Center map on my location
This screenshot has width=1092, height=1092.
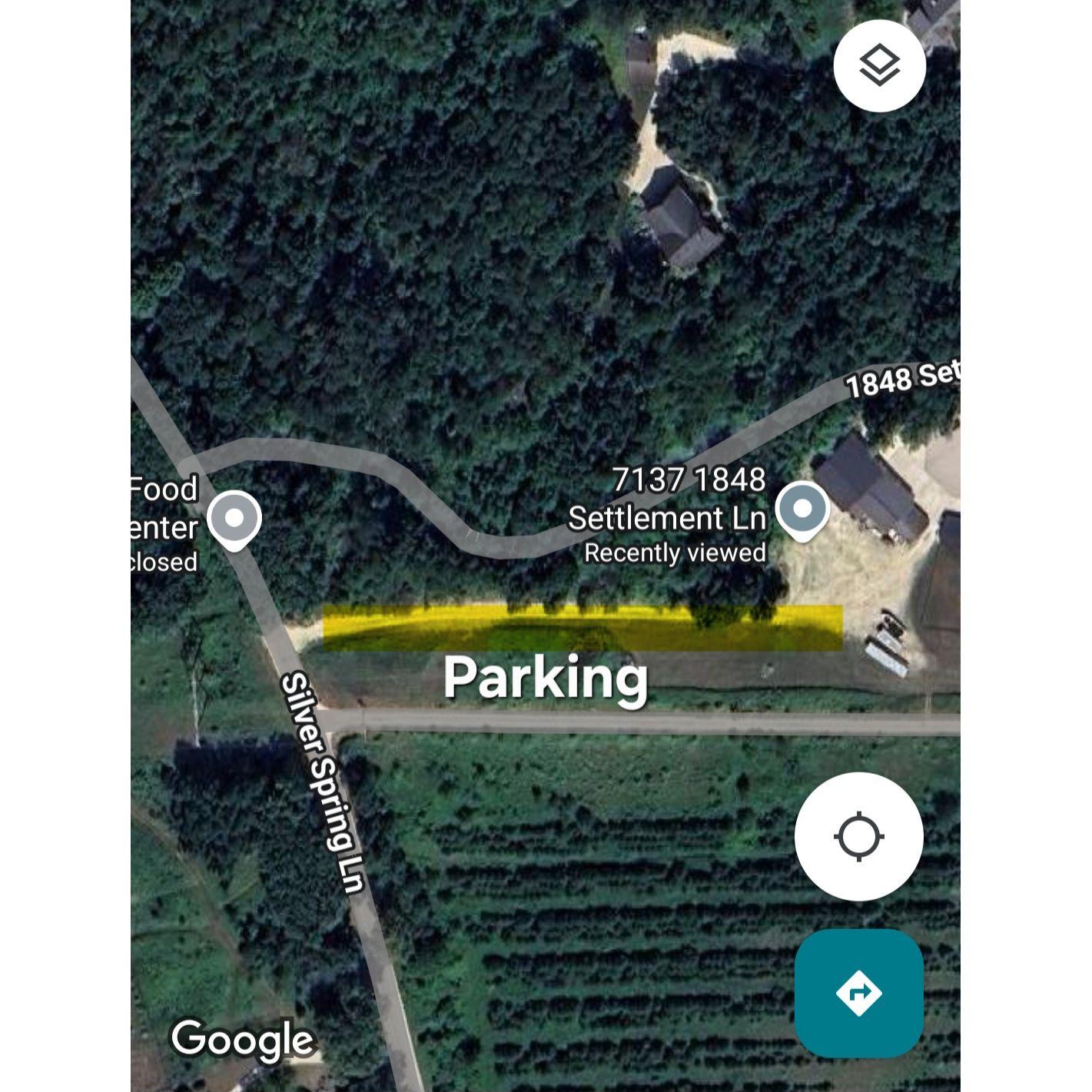coord(858,836)
